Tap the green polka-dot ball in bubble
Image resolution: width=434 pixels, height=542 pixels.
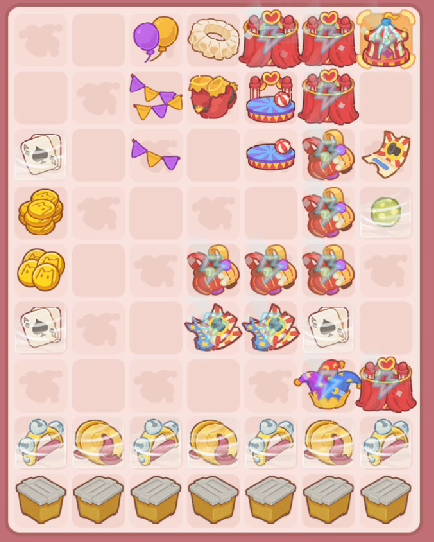386,212
